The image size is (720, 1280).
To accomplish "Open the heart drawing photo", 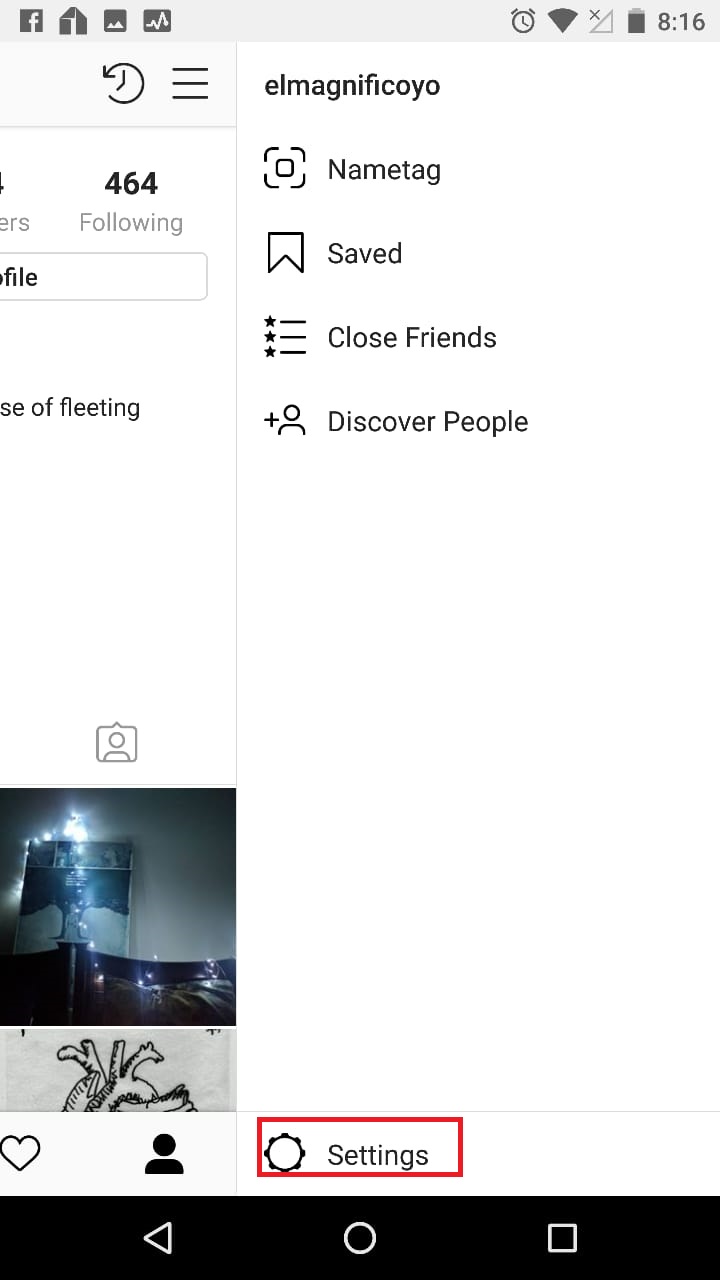I will click(x=118, y=1070).
